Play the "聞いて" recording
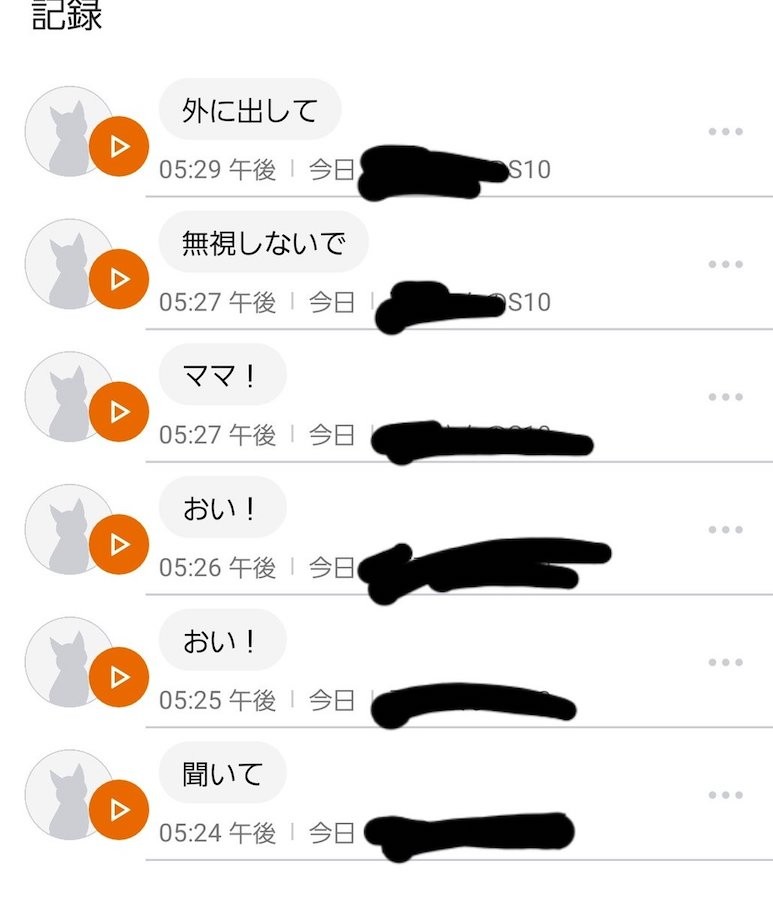The height and width of the screenshot is (900, 773). pos(119,810)
